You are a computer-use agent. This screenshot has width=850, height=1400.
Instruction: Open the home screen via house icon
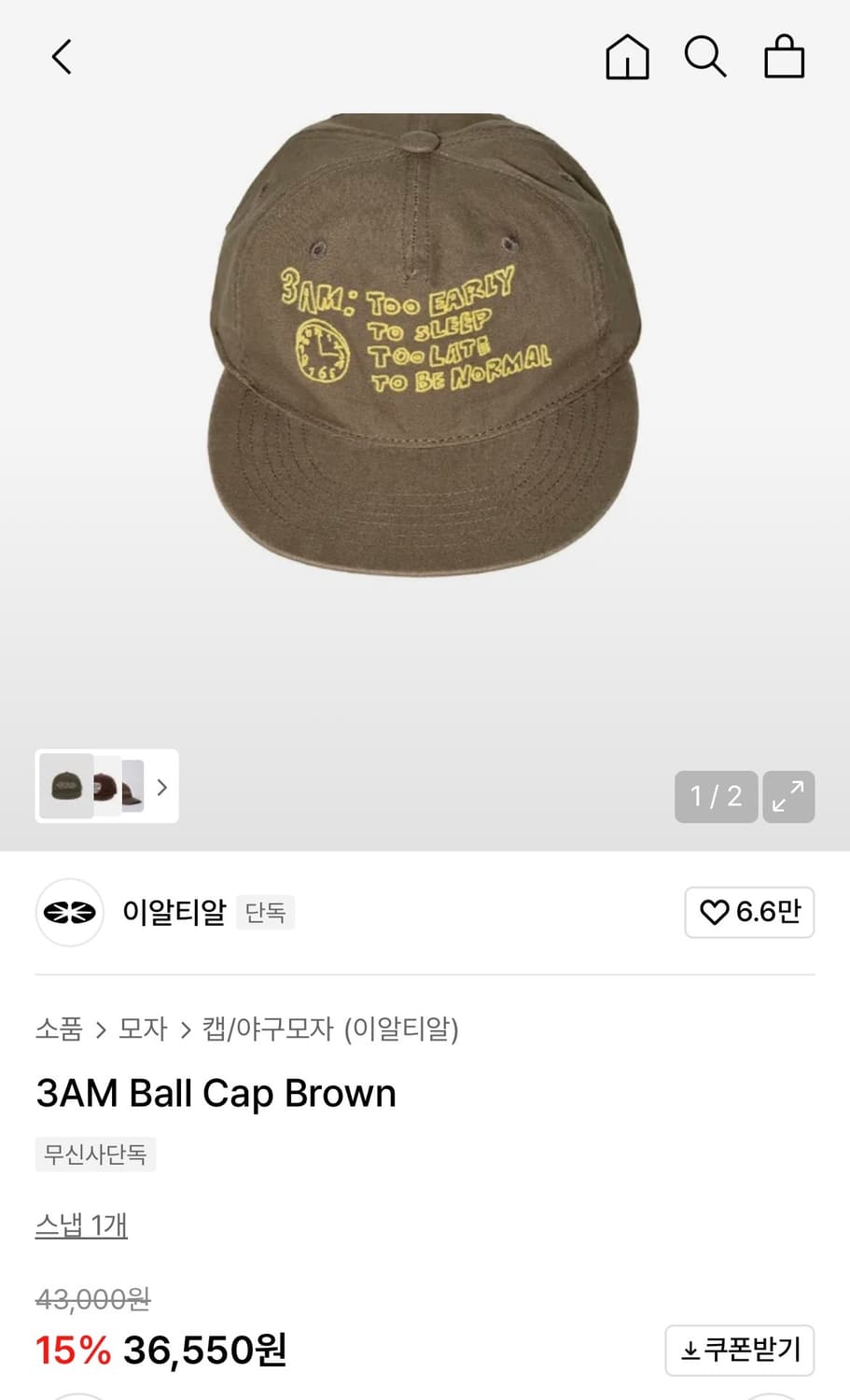tap(627, 56)
